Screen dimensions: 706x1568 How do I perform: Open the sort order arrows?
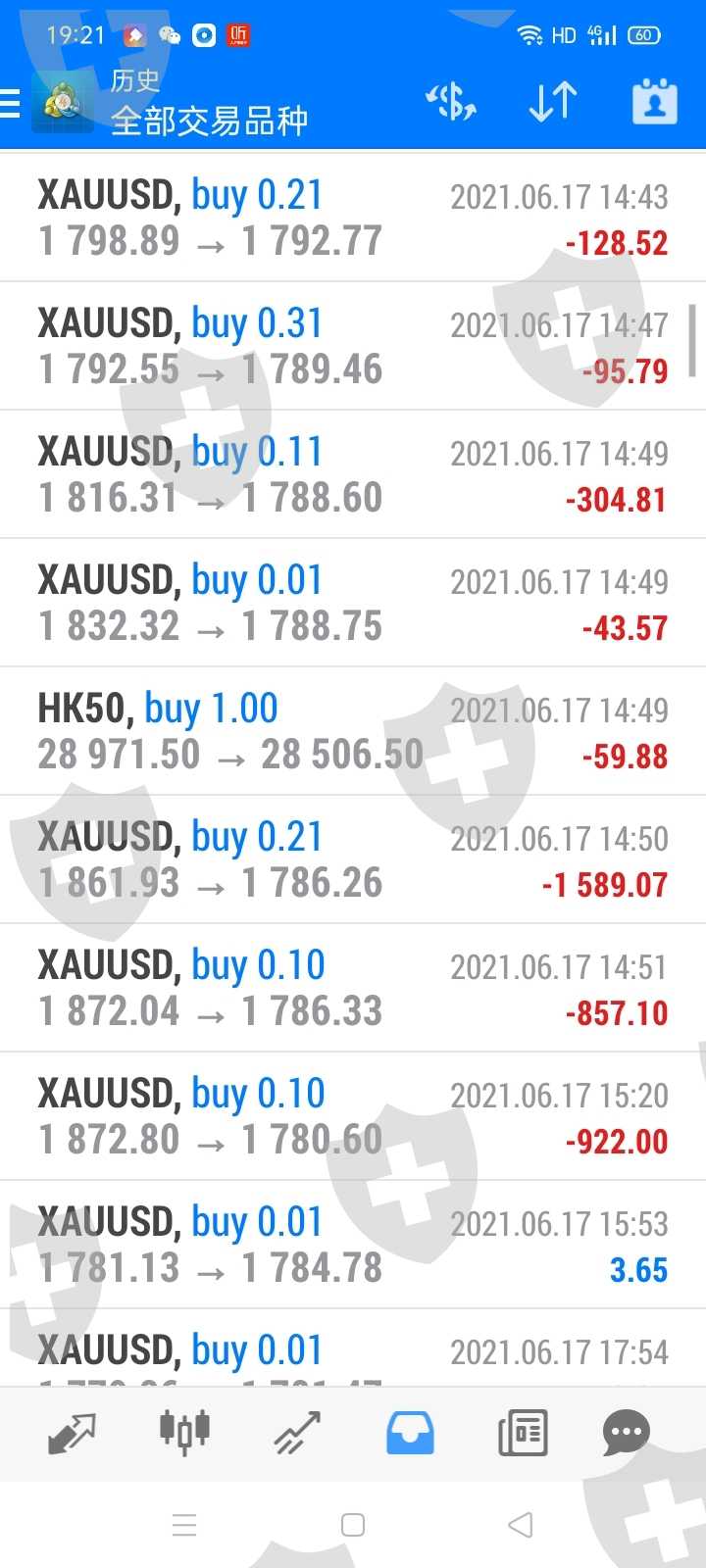tap(553, 102)
